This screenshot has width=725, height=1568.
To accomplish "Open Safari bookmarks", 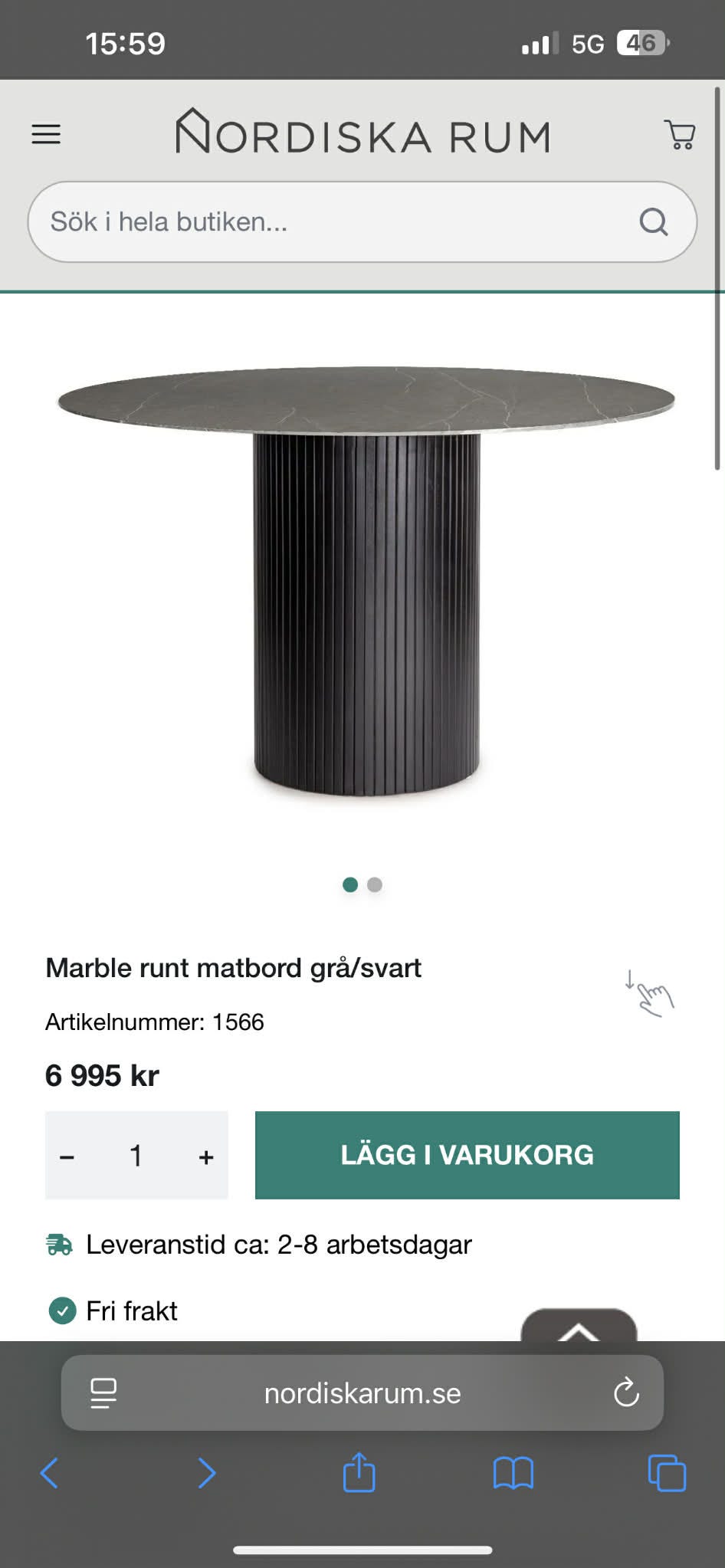I will pos(514,1473).
